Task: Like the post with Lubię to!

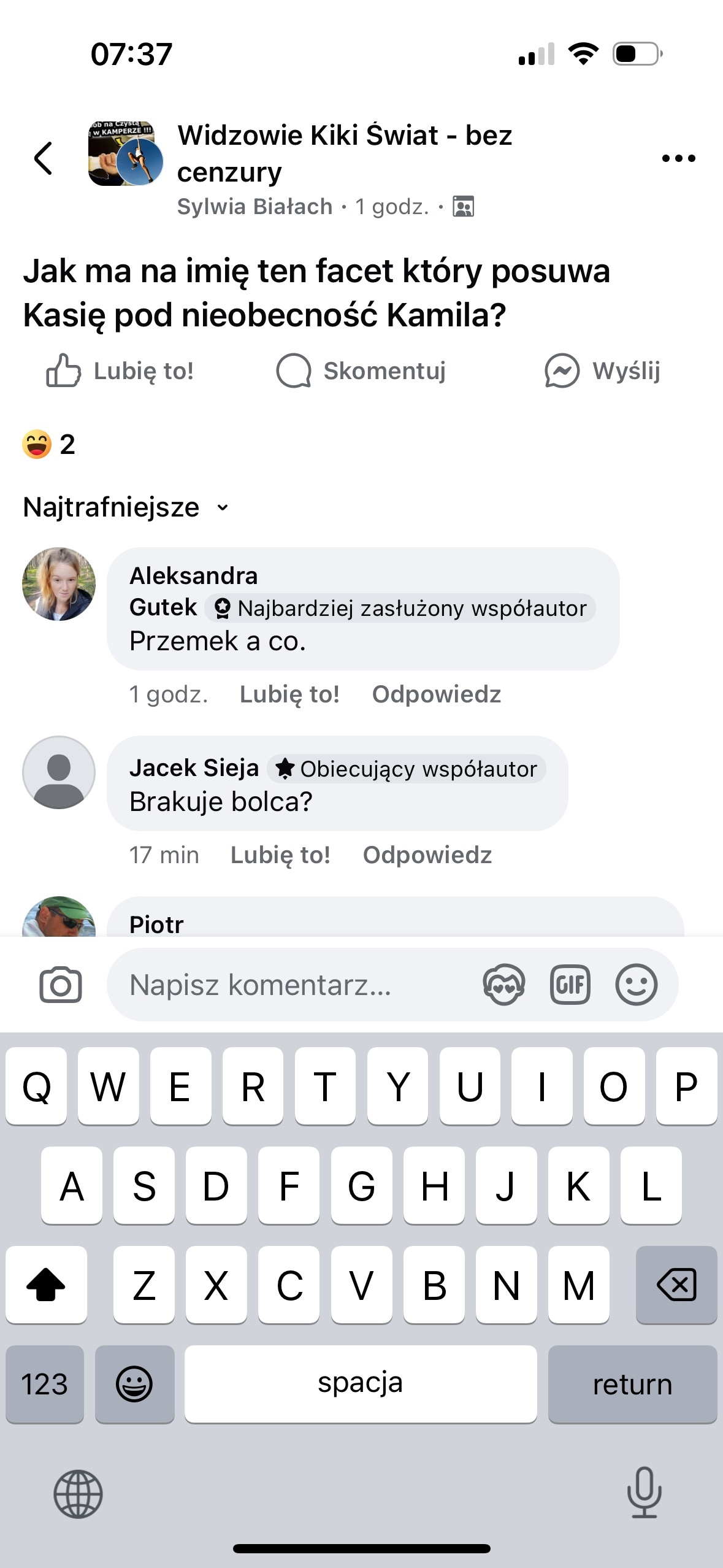Action: [x=121, y=371]
